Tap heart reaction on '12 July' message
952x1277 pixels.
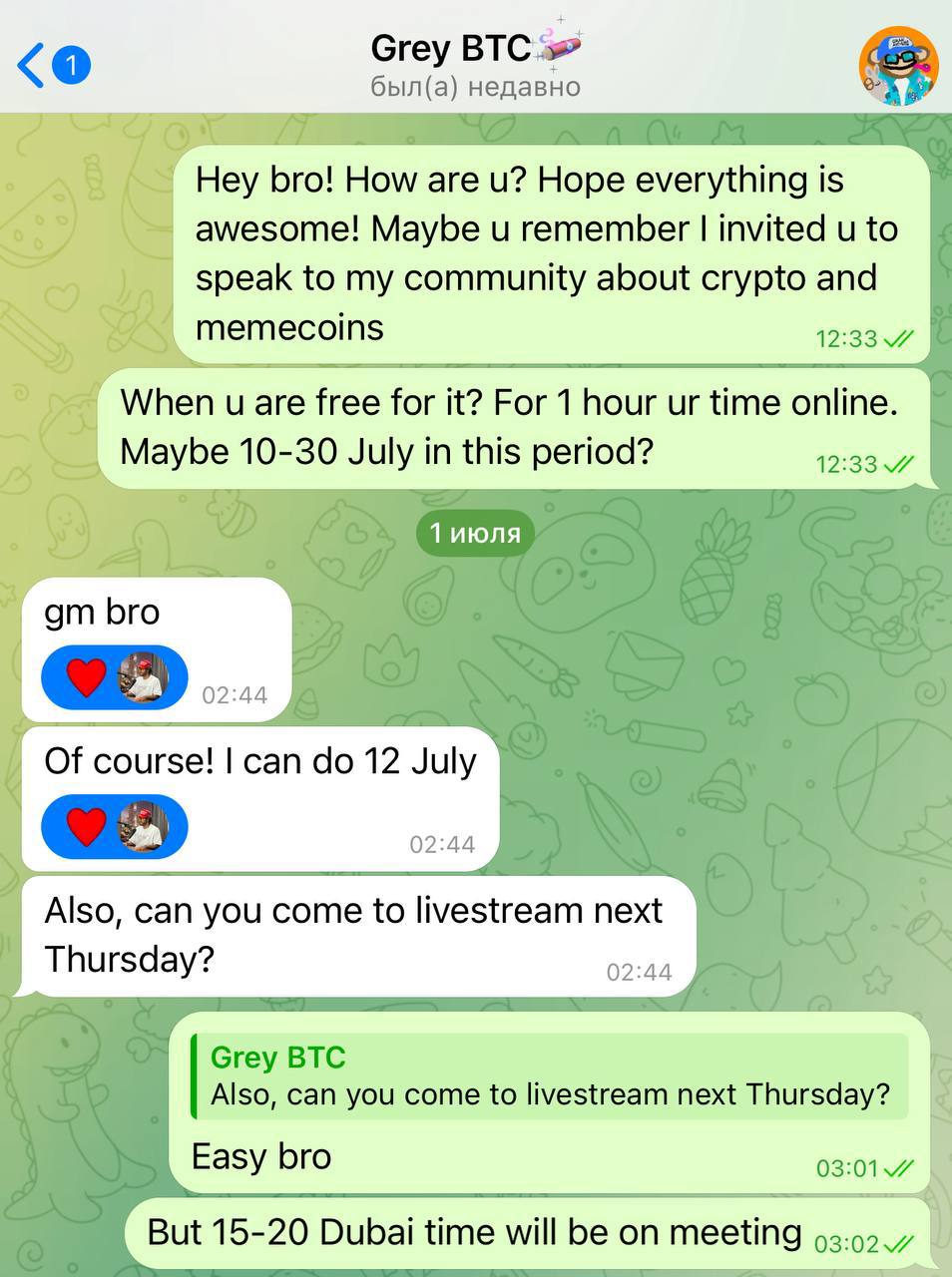(x=114, y=827)
